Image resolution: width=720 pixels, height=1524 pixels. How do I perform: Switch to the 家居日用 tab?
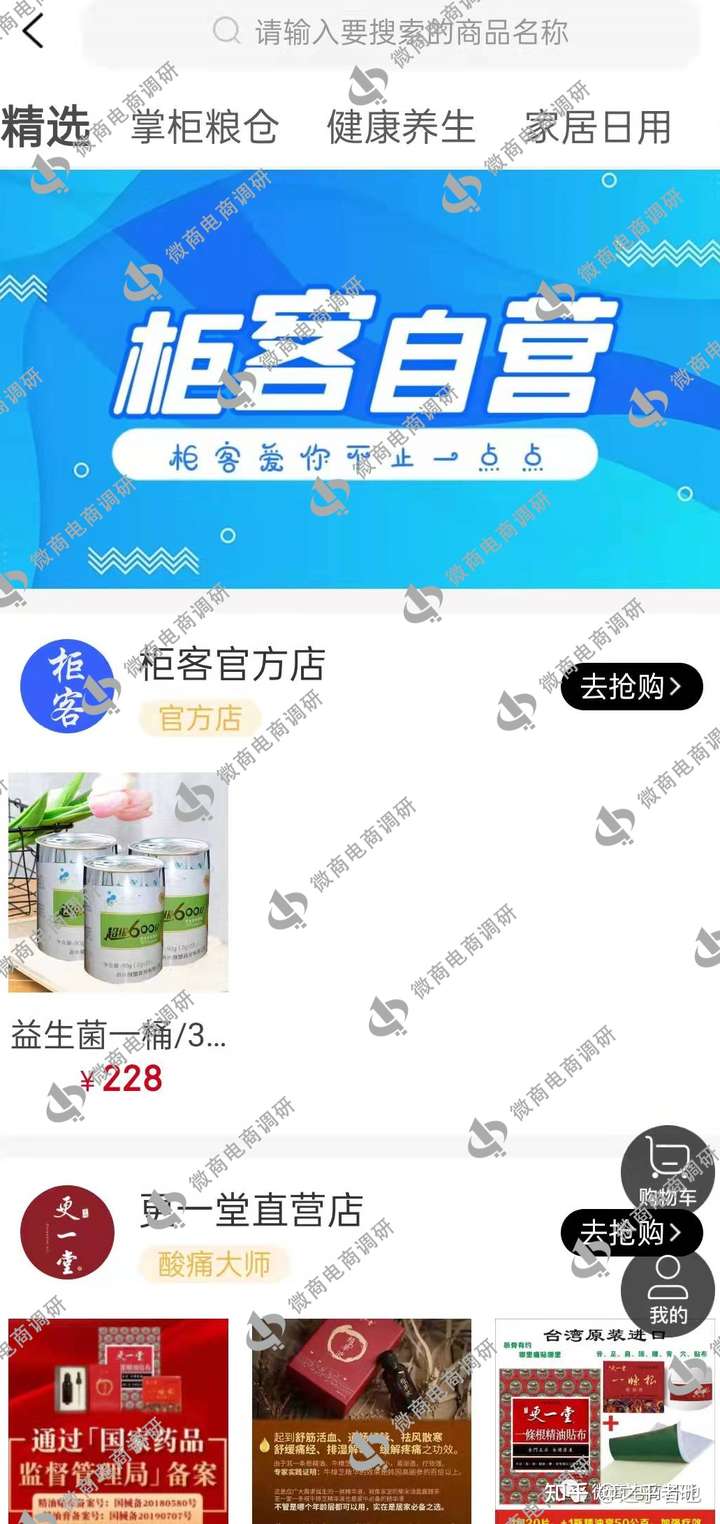point(598,127)
